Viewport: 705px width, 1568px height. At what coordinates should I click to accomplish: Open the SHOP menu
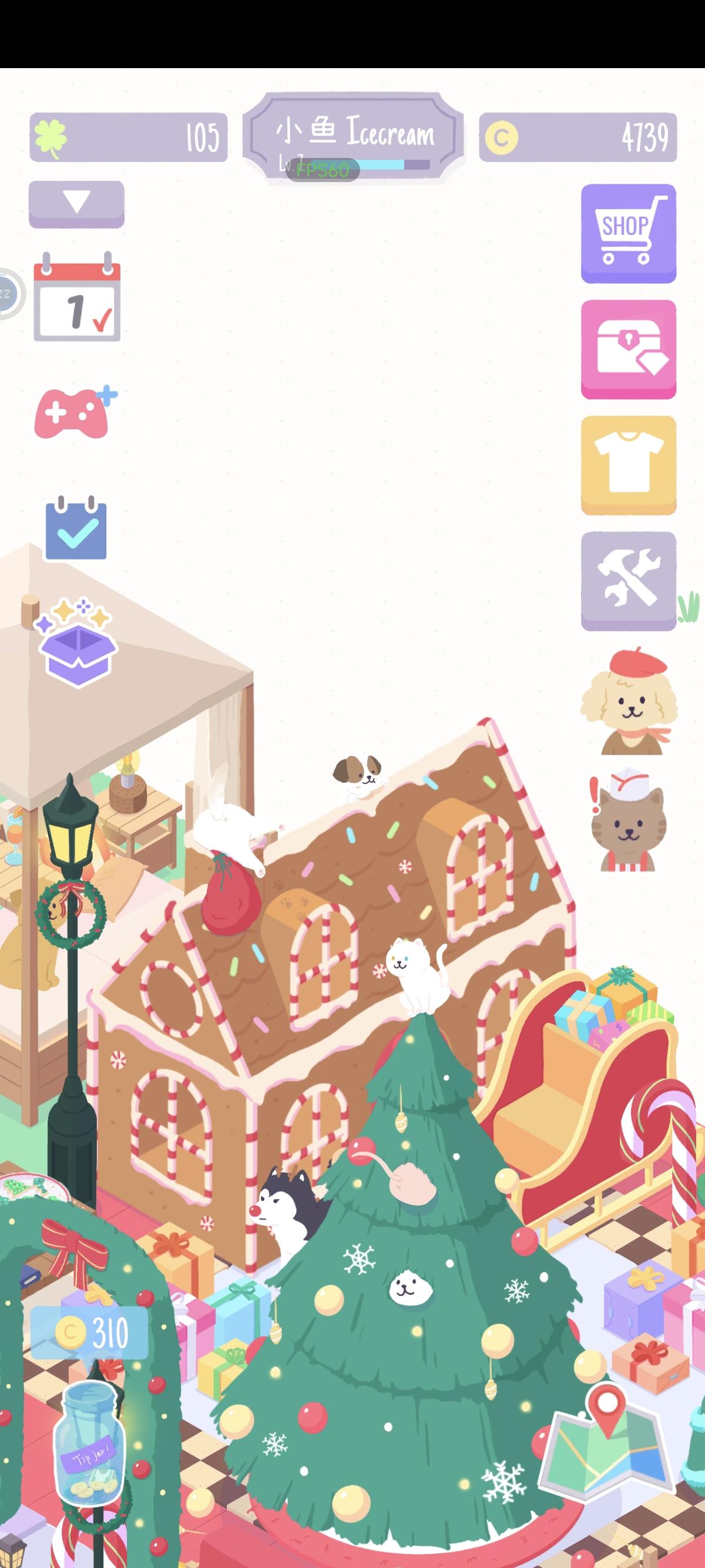click(628, 233)
